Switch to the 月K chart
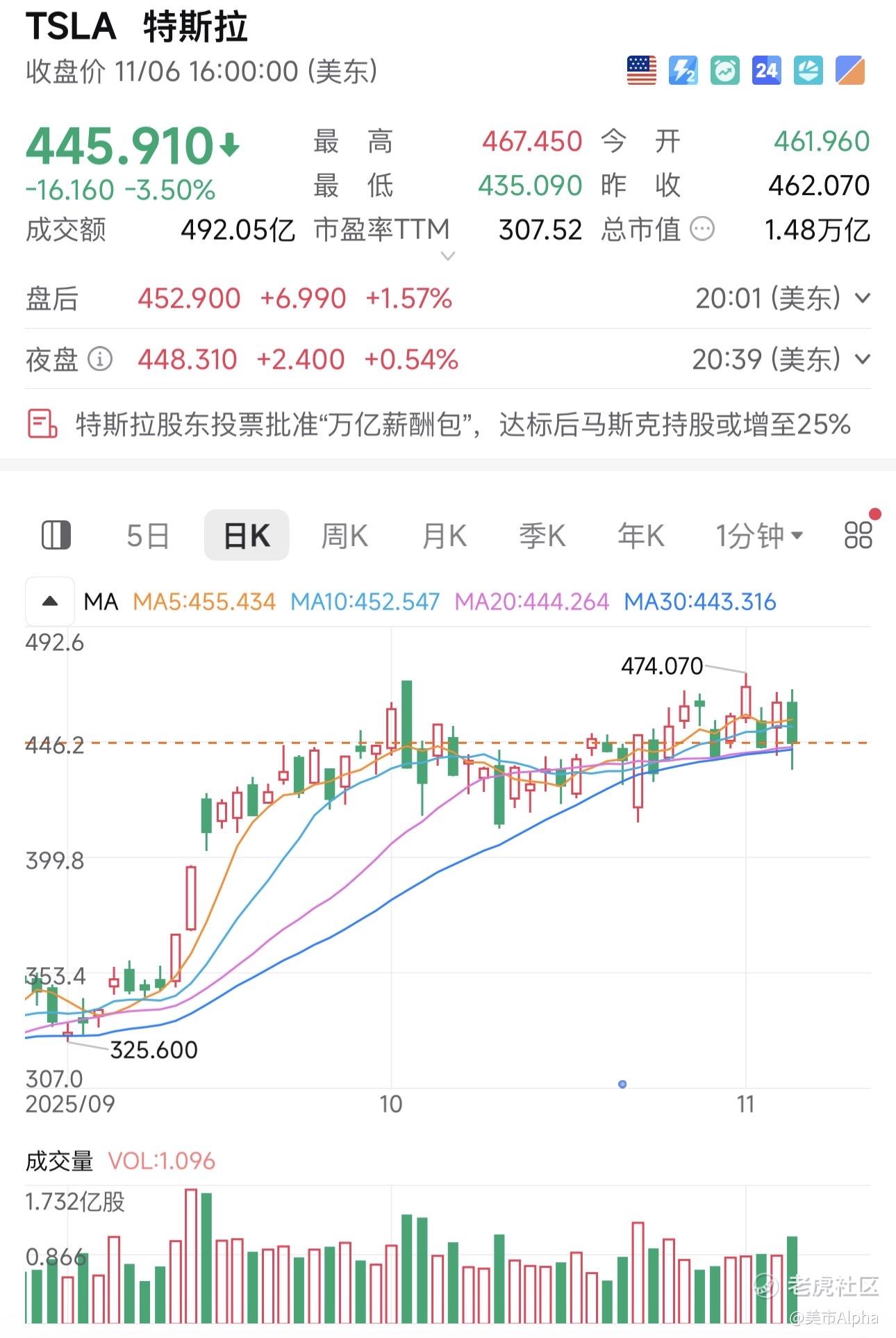 [445, 536]
